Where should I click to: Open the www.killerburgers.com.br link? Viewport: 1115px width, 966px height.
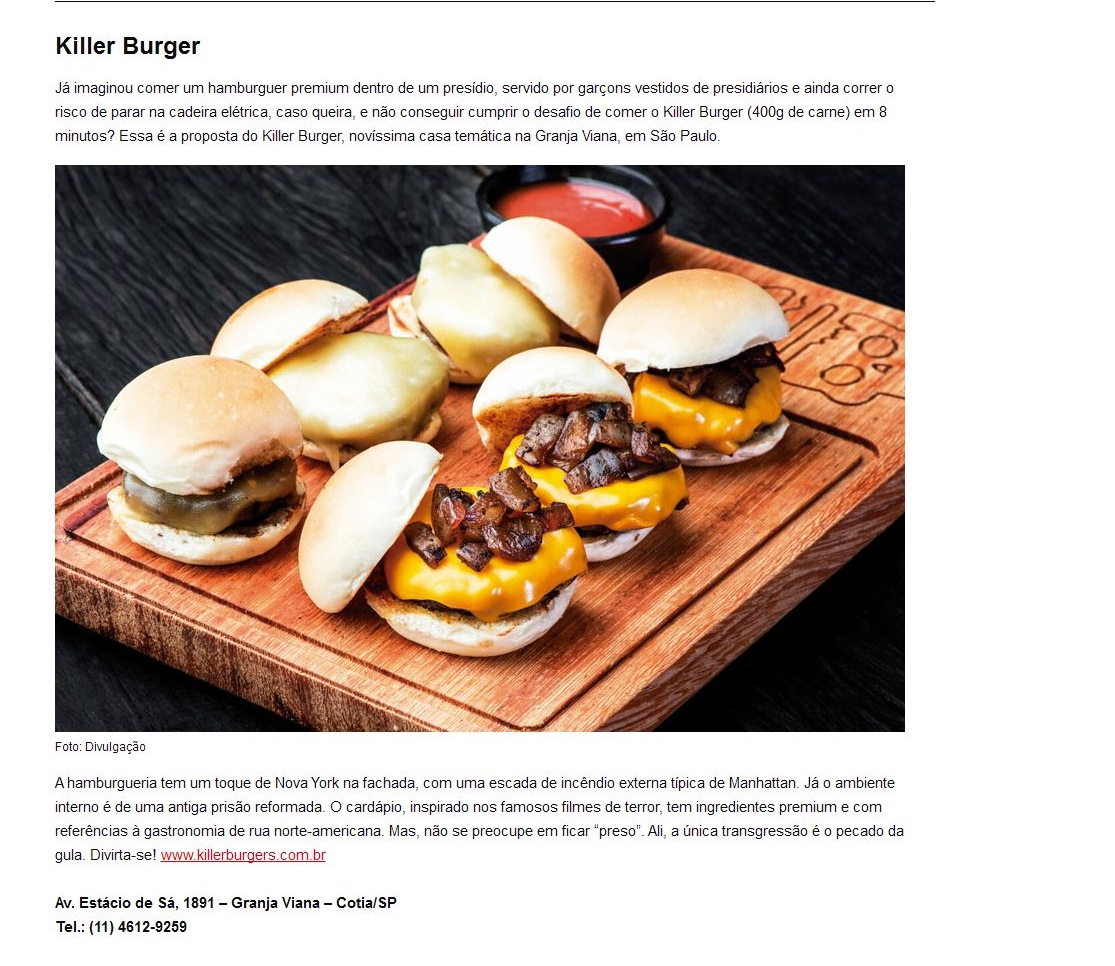pyautogui.click(x=243, y=855)
